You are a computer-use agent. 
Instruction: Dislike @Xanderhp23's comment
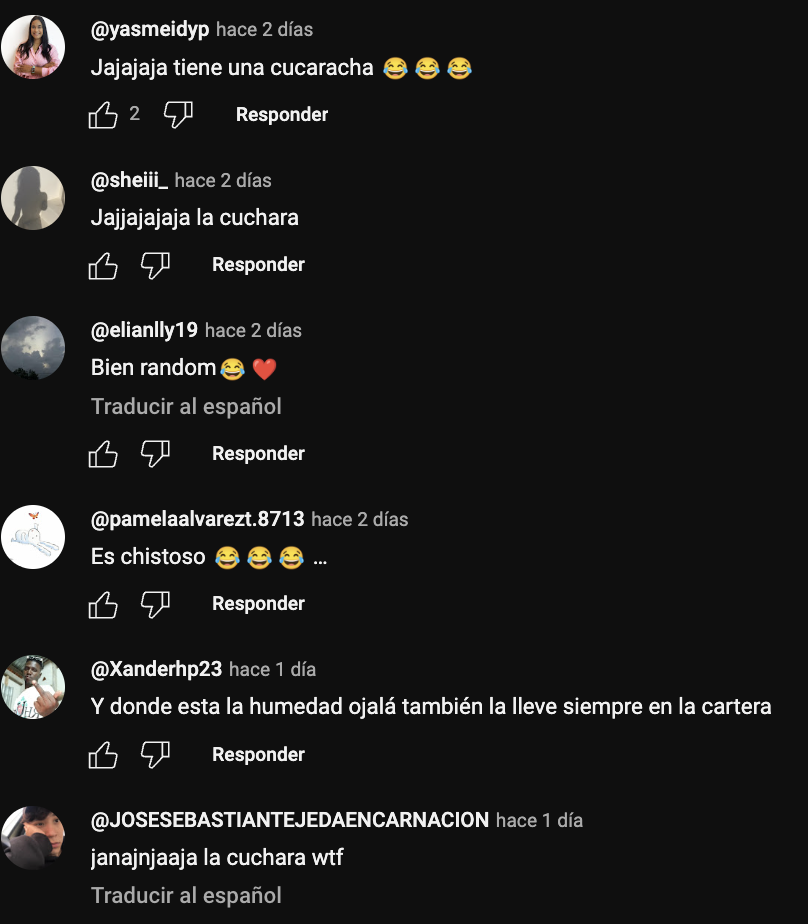point(155,755)
